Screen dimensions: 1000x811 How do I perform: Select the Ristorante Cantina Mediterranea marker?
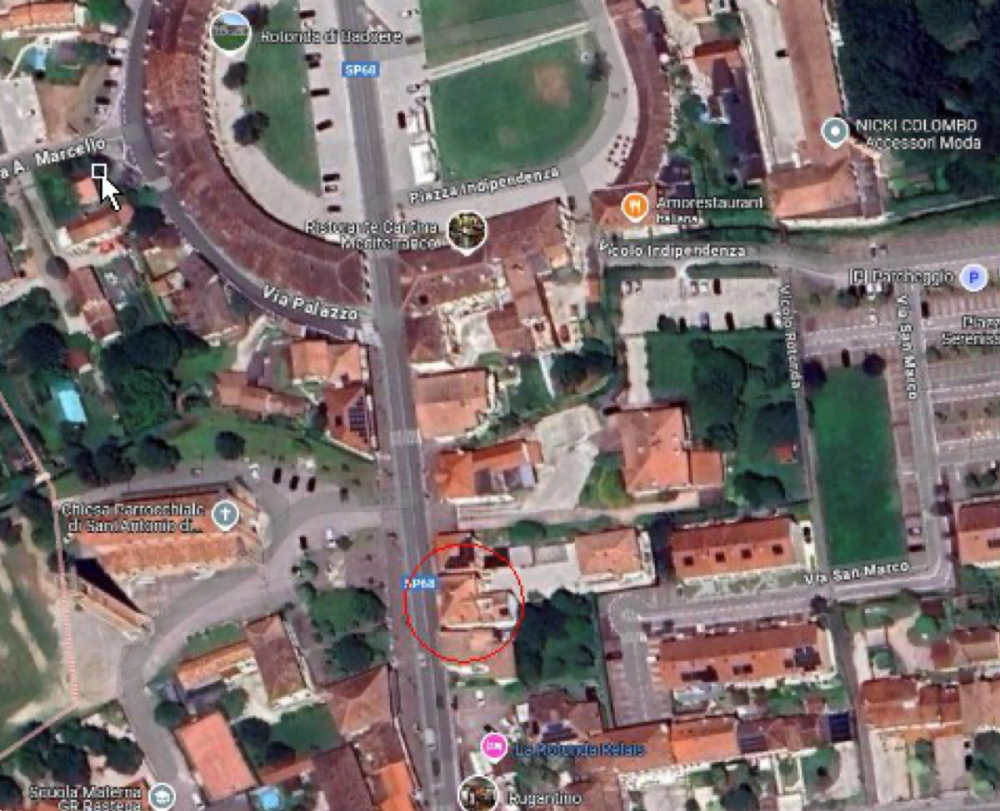(x=466, y=231)
